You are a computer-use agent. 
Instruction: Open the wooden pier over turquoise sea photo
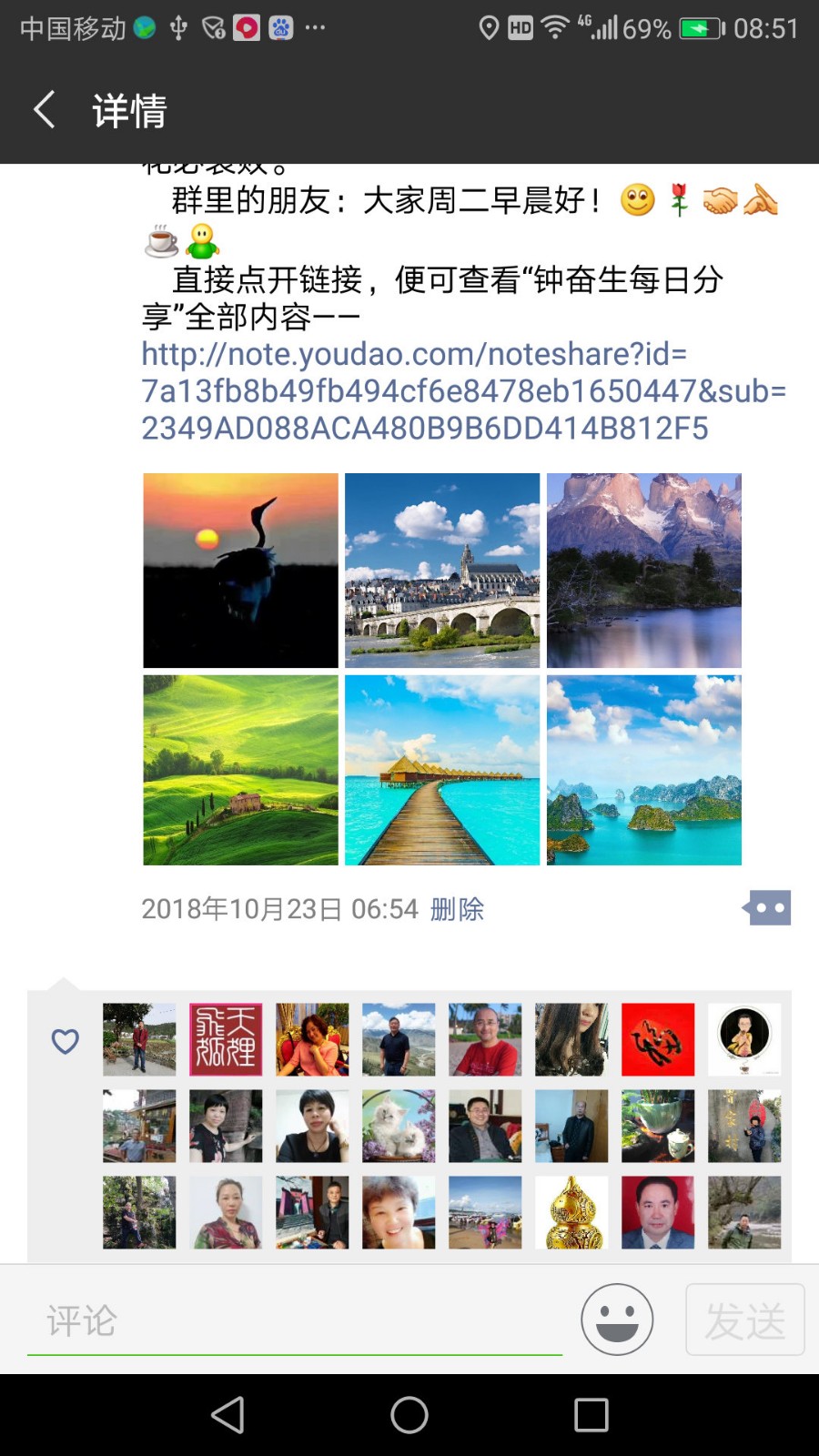click(442, 770)
